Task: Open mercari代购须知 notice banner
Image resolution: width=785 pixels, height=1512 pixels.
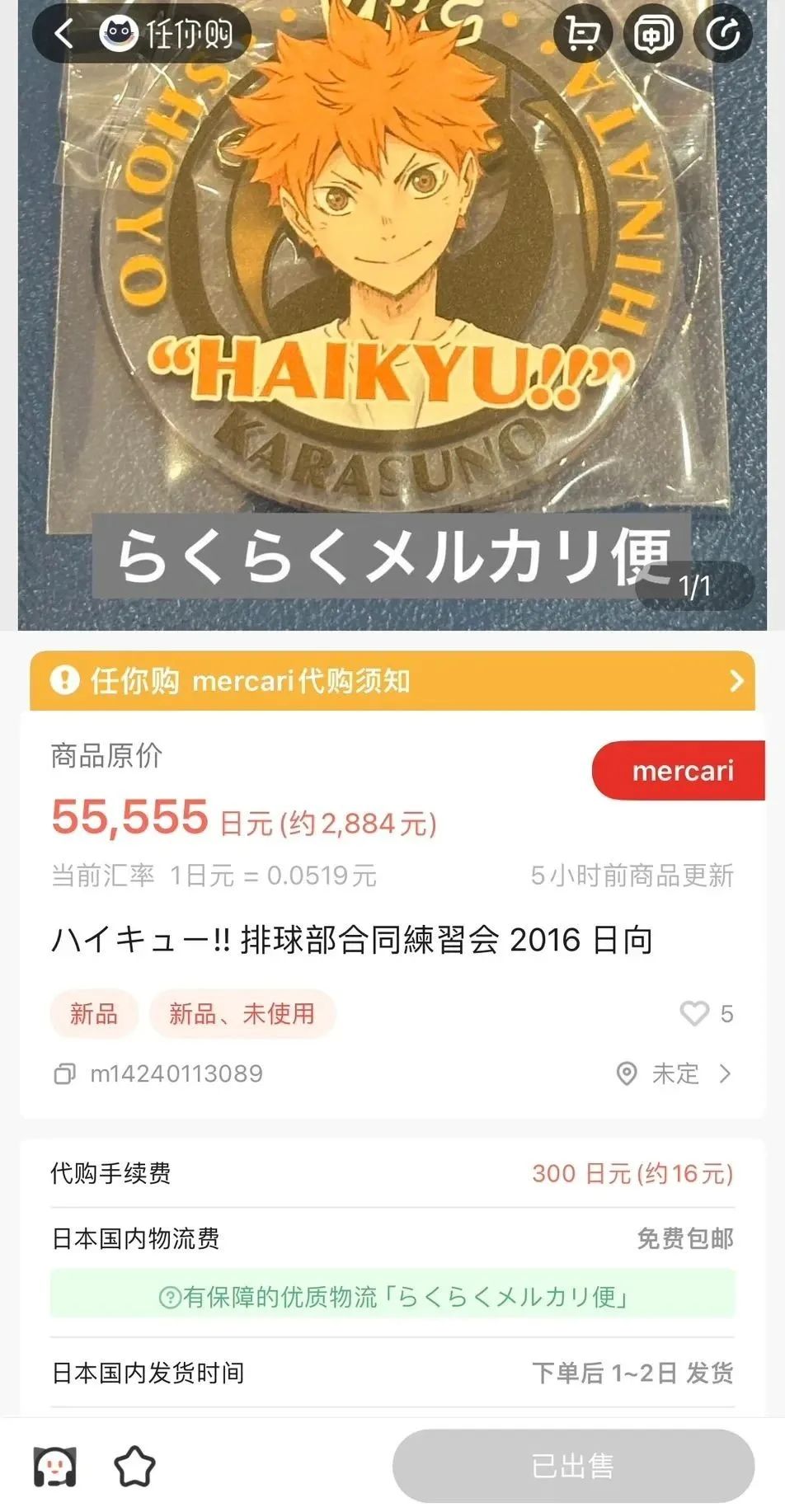Action: [392, 681]
